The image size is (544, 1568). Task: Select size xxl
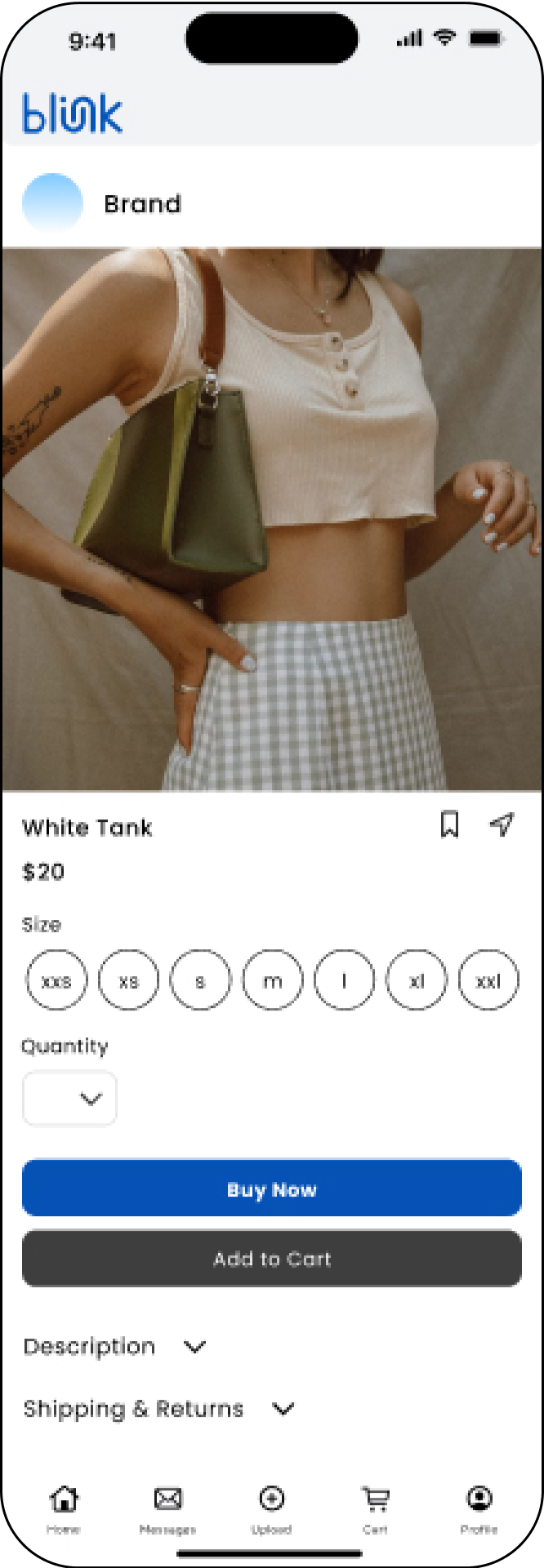pyautogui.click(x=488, y=980)
